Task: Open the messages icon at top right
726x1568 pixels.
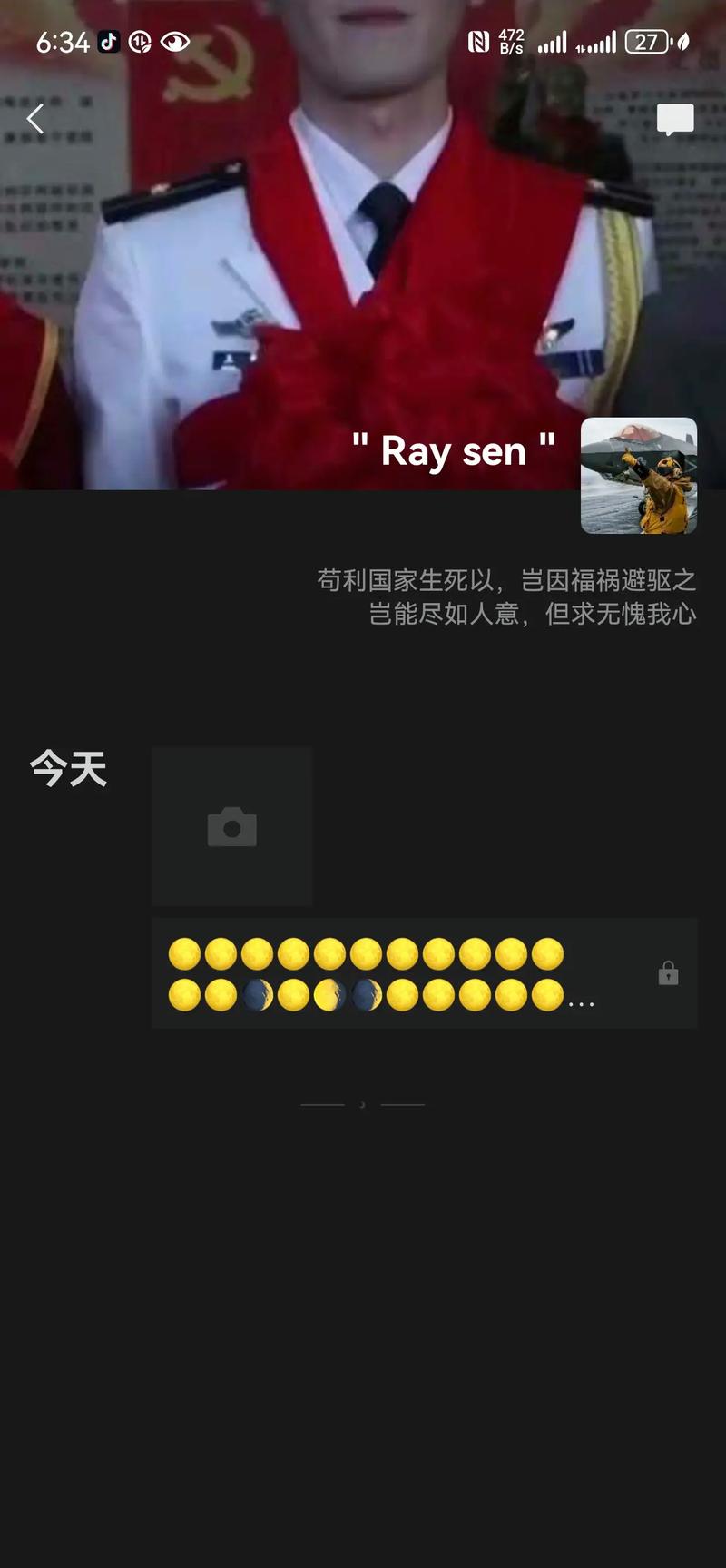Action: [674, 119]
